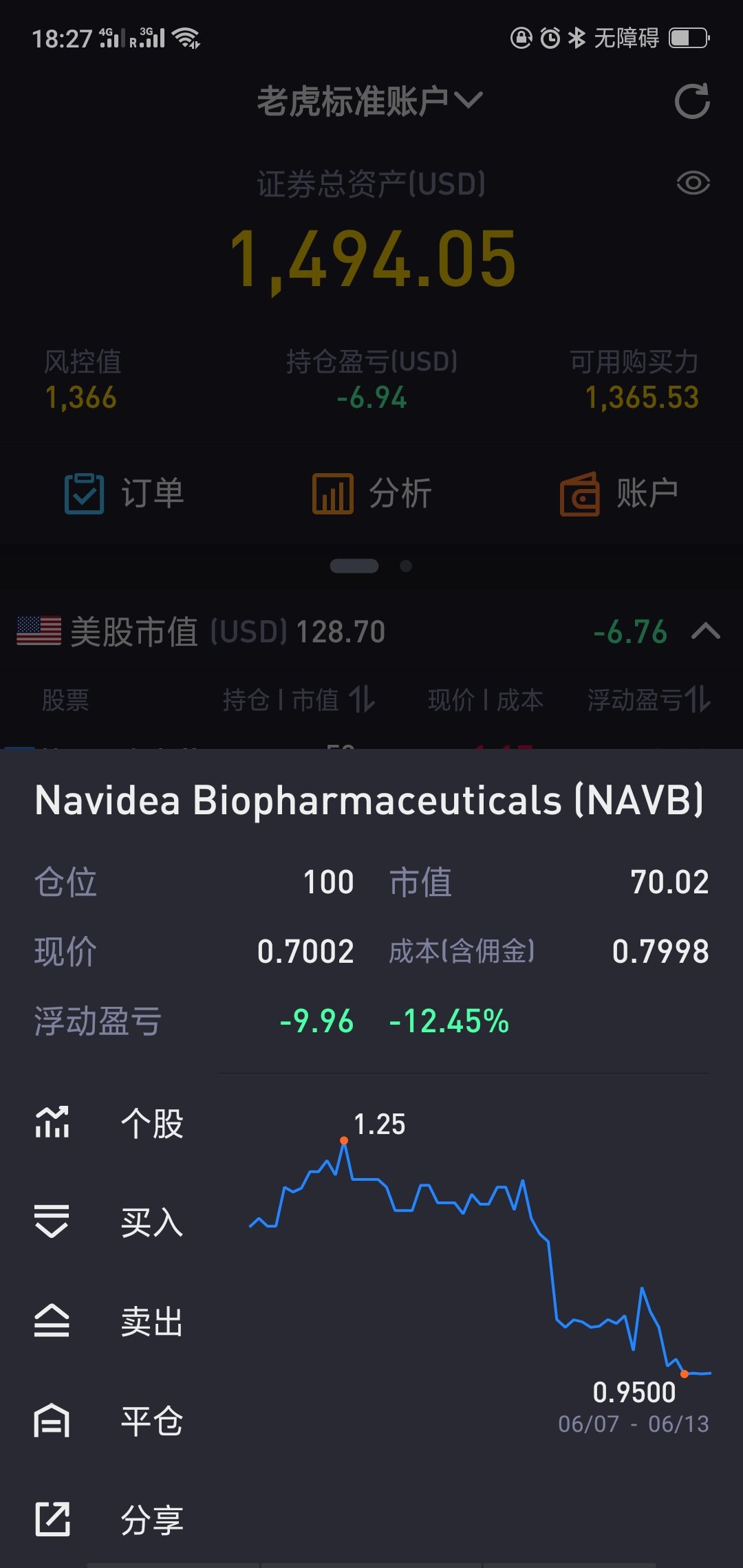Screen dimensions: 743x1568
Task: Refresh the account data
Action: (x=692, y=101)
